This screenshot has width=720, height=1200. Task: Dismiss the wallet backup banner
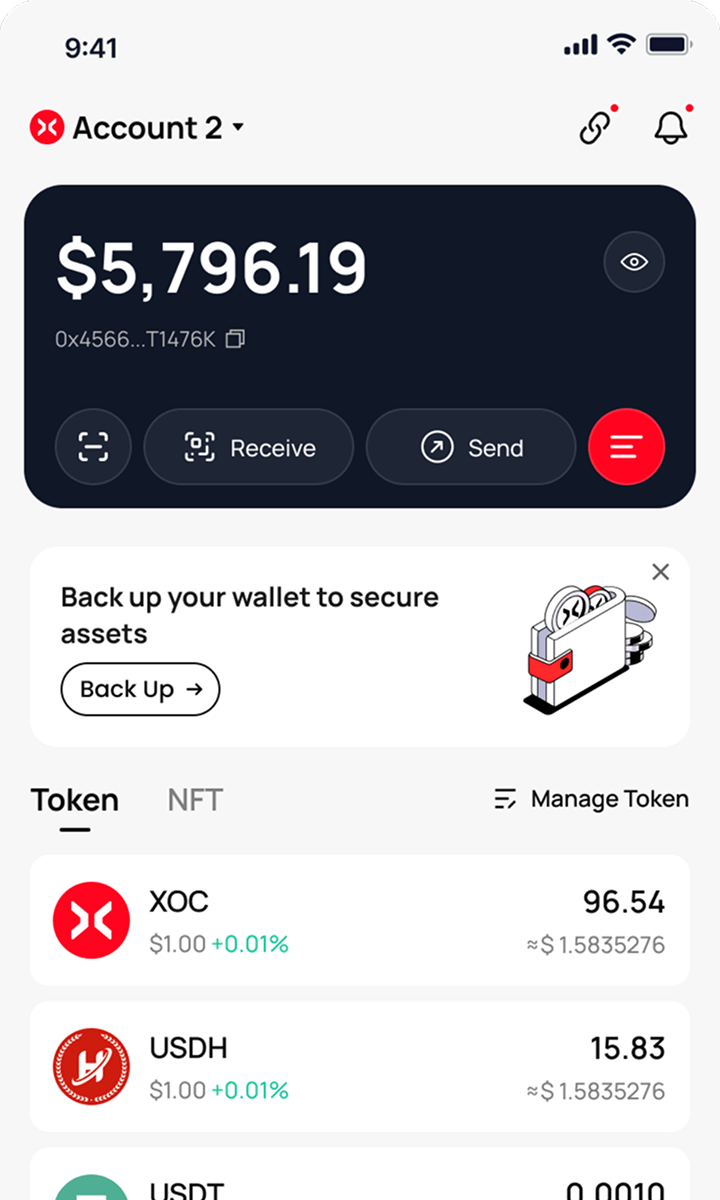point(660,572)
